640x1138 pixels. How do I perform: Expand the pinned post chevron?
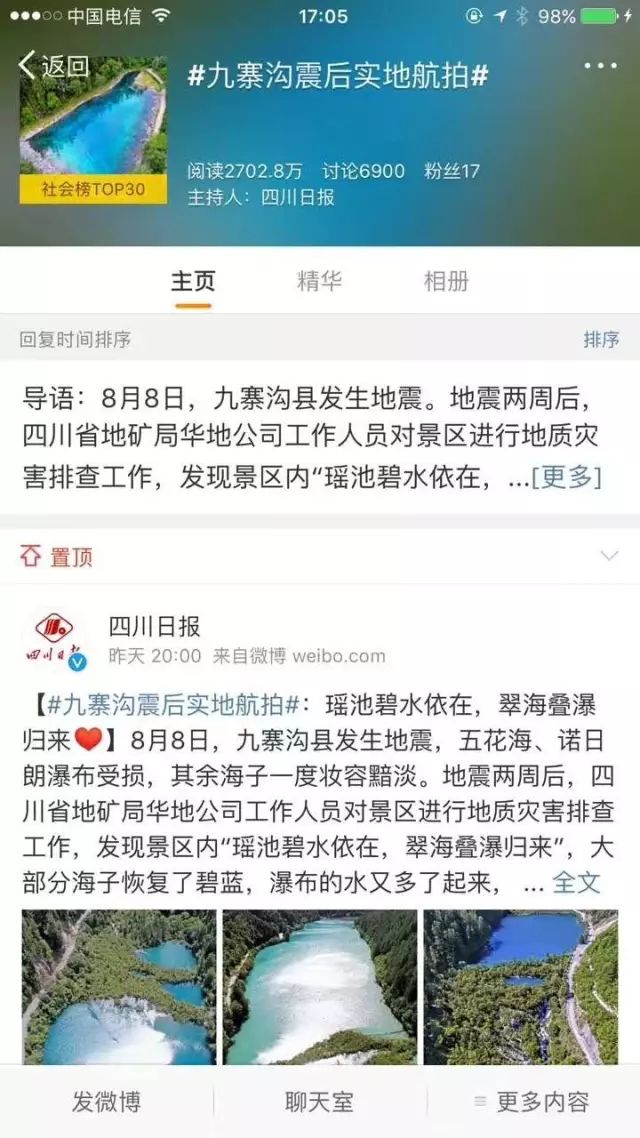608,556
